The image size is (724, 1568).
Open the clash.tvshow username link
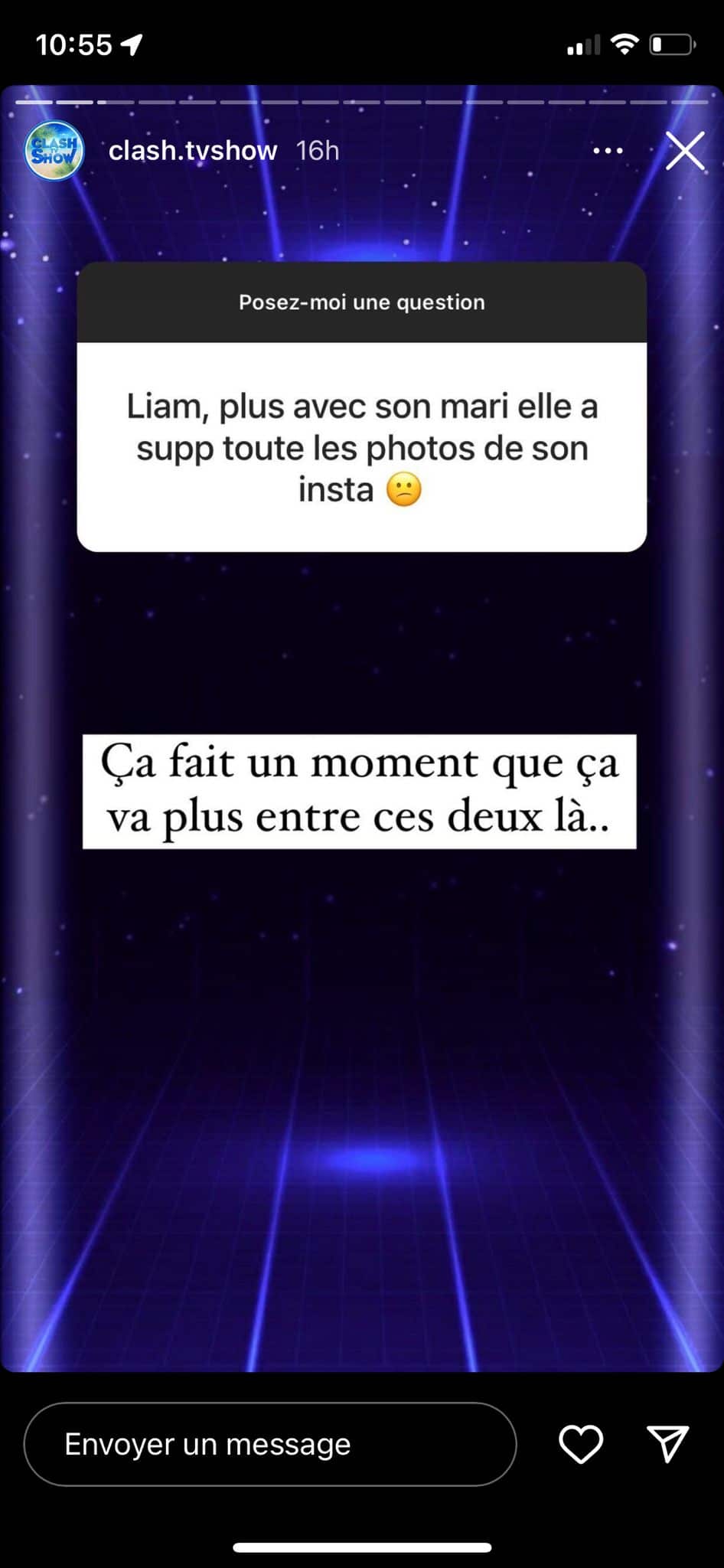(193, 151)
